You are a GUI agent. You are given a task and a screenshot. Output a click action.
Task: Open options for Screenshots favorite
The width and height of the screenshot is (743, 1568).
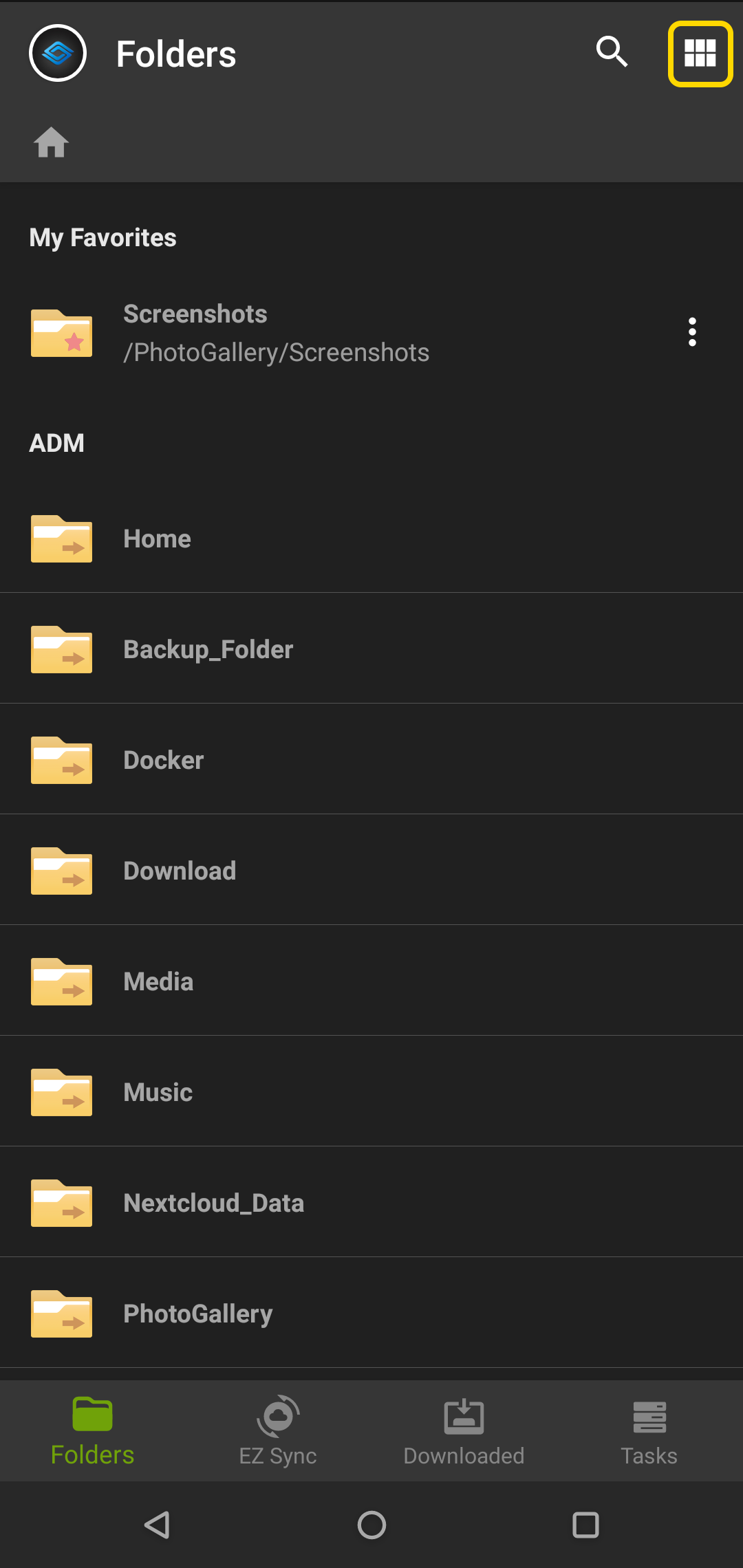click(x=692, y=332)
